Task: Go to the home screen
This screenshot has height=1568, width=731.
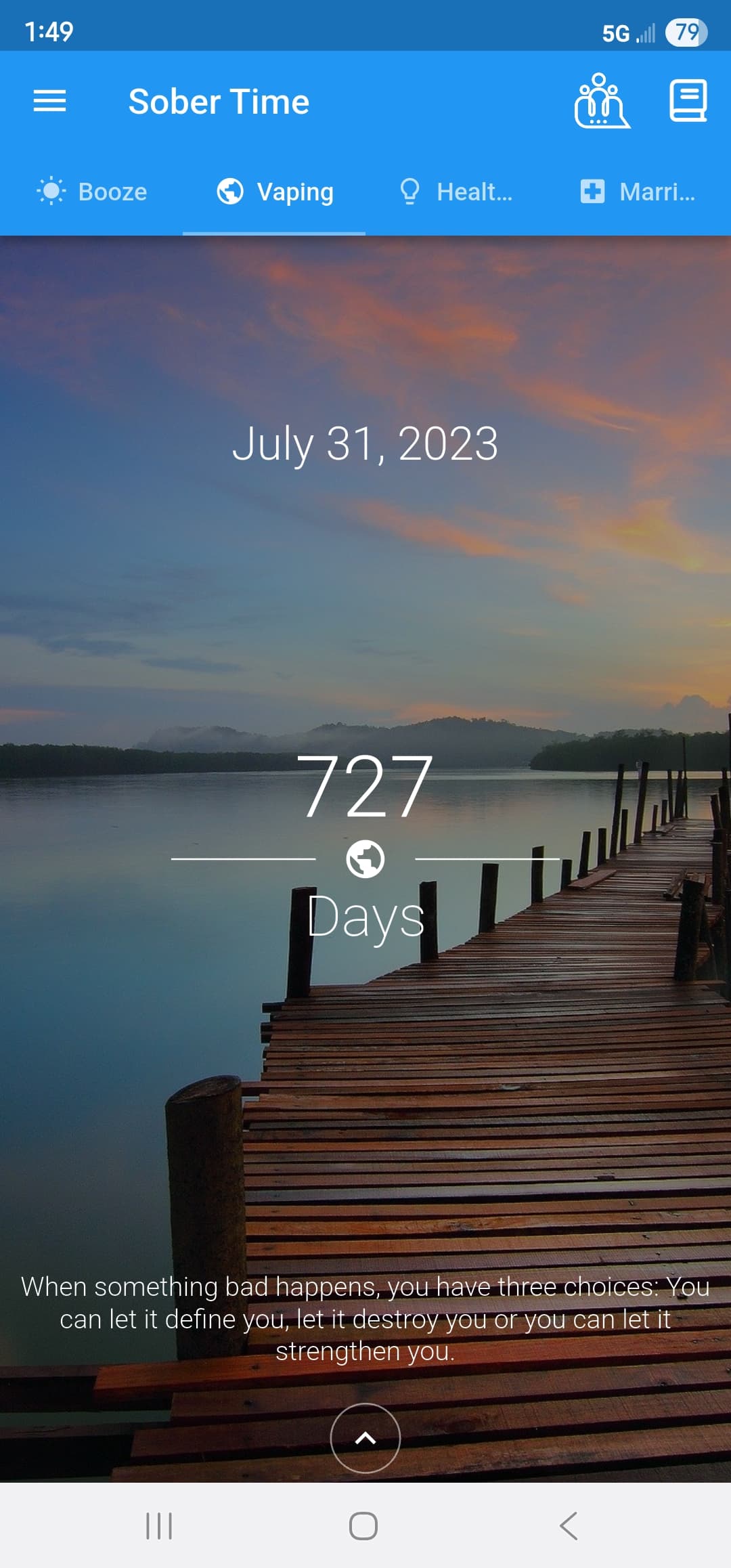Action: [x=363, y=1526]
